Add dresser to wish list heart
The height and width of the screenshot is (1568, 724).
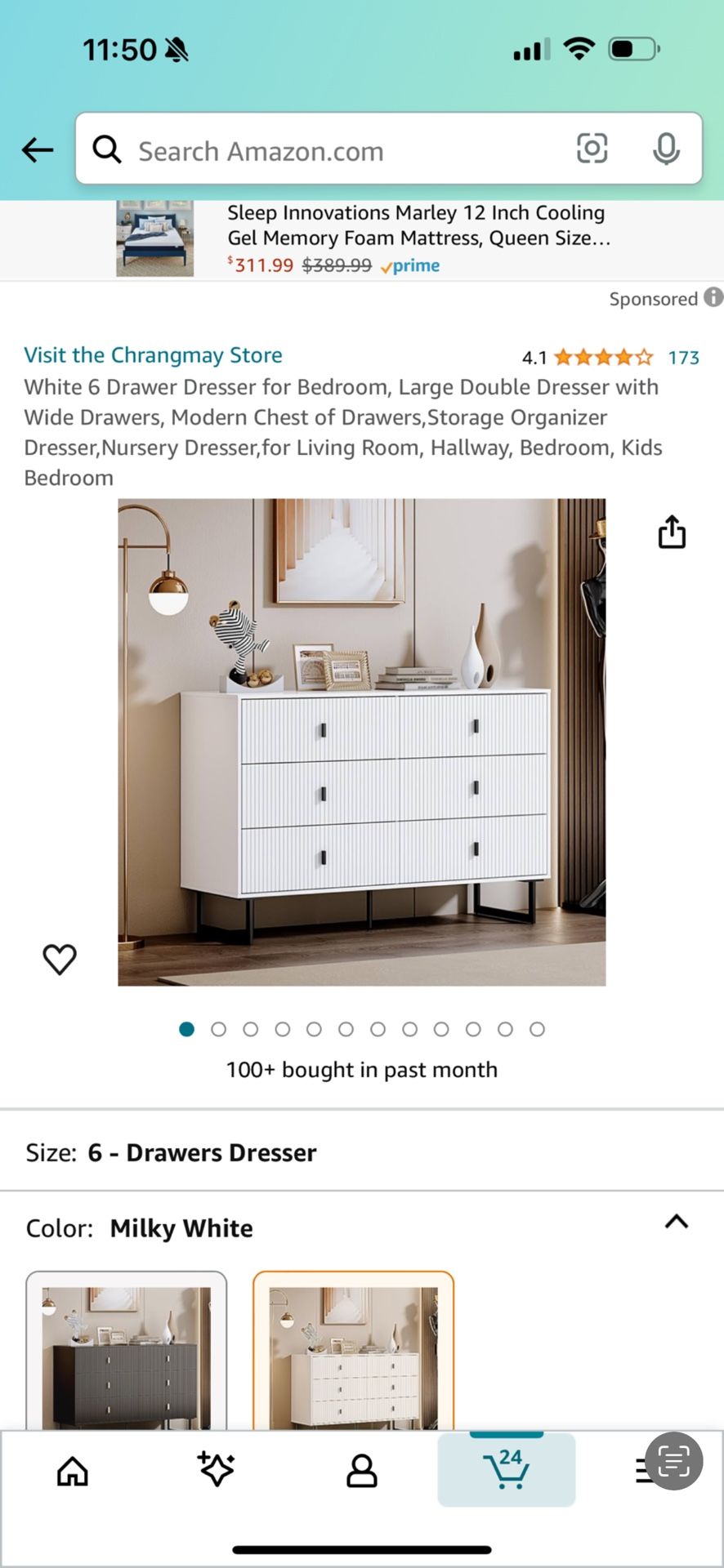point(60,959)
